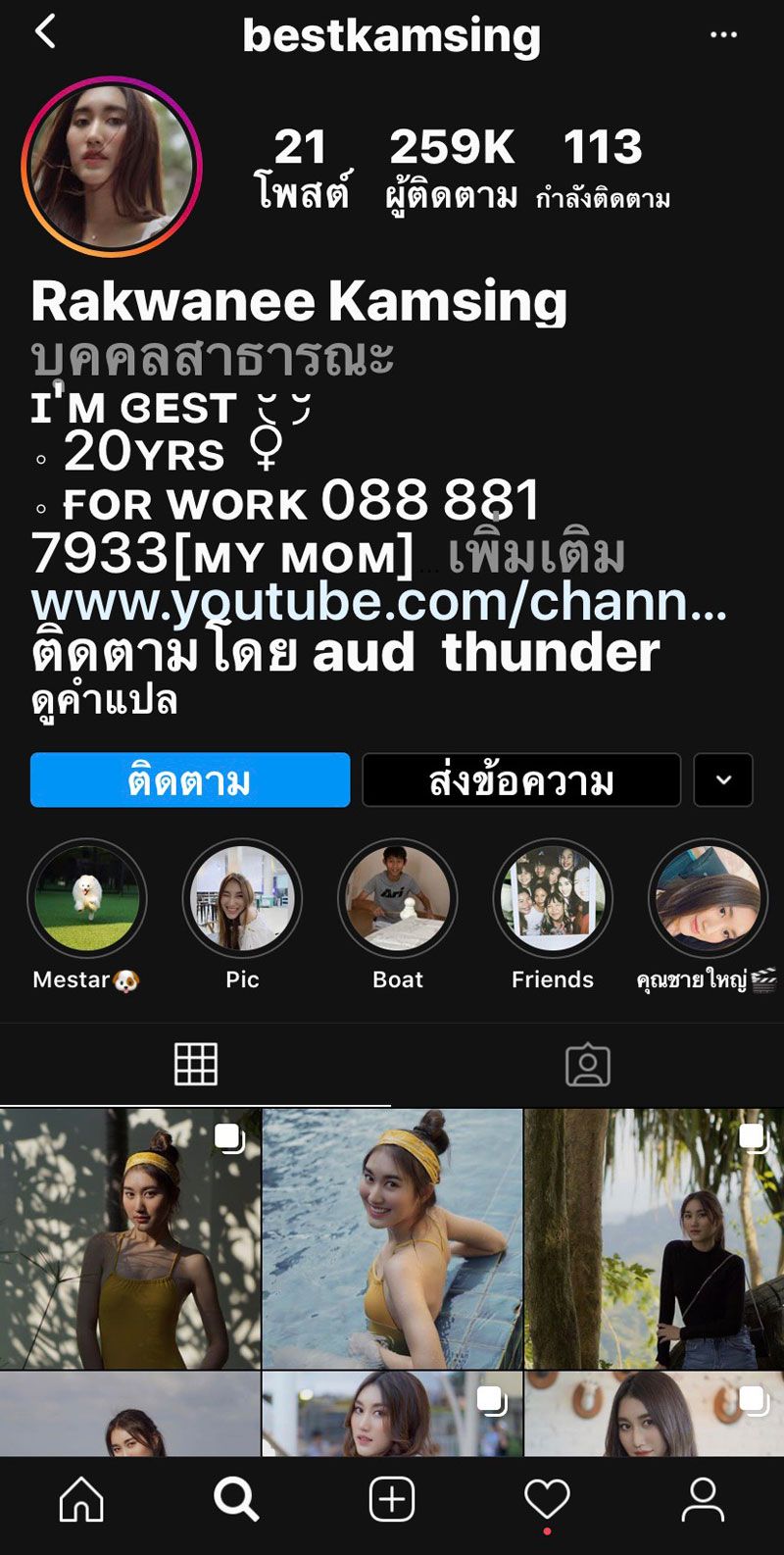Open the Pic story highlight

[242, 898]
